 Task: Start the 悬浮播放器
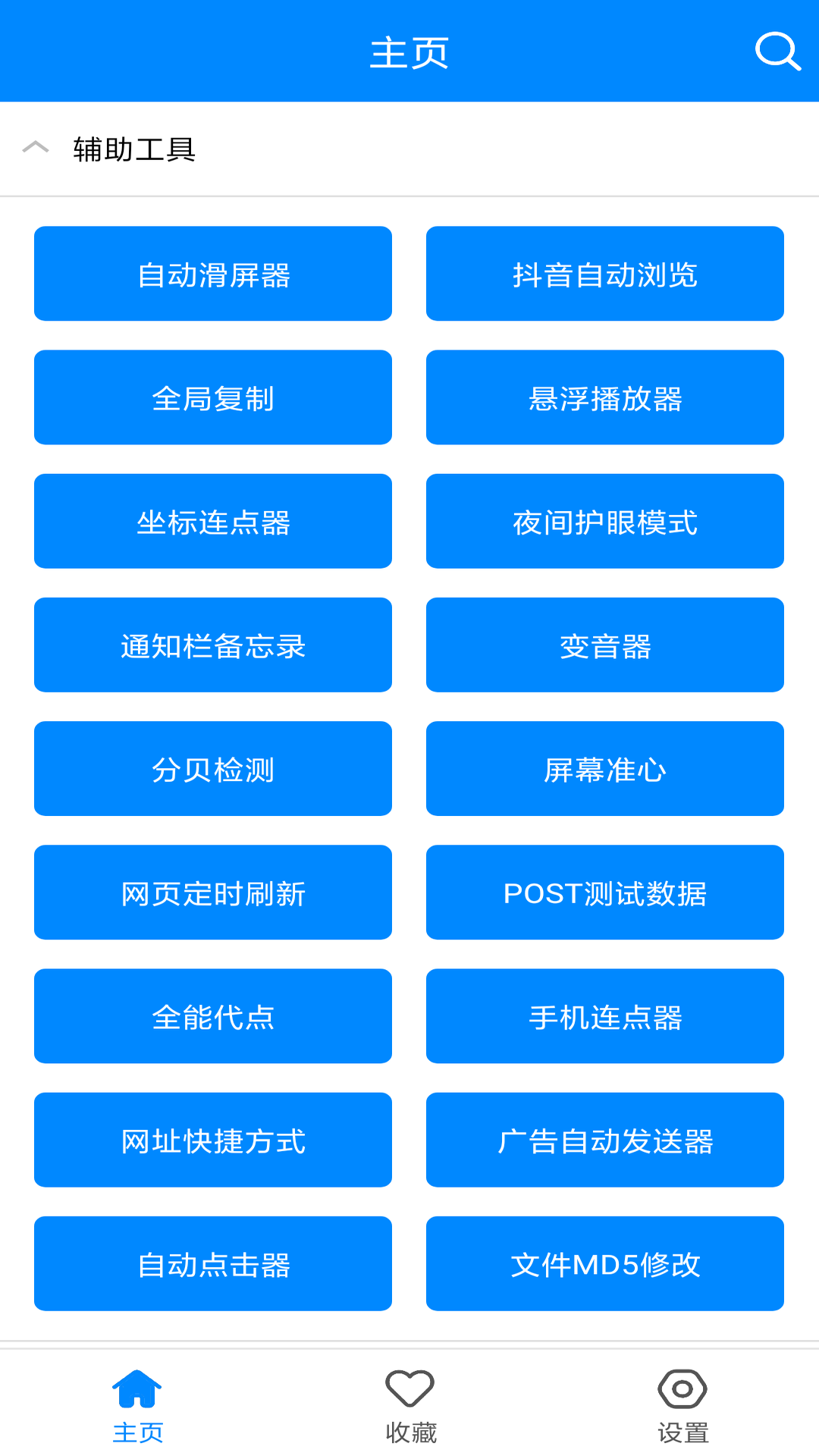click(604, 397)
